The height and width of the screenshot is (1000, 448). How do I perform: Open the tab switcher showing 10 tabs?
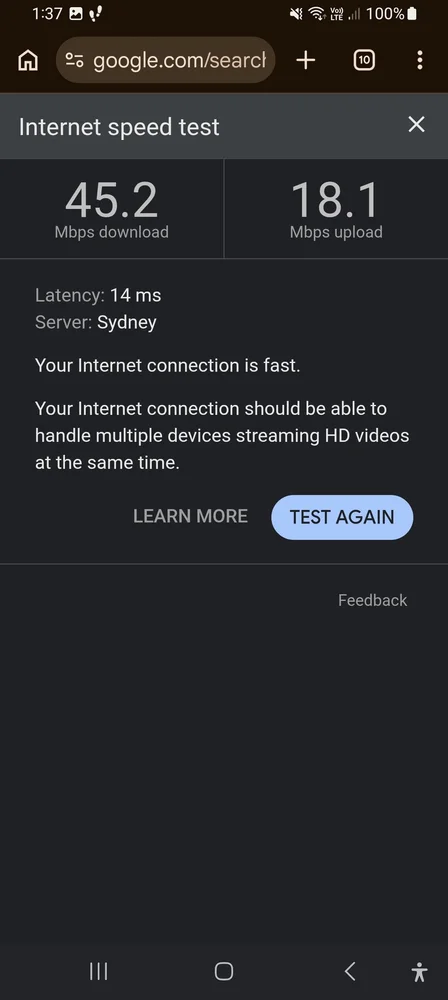pyautogui.click(x=364, y=61)
